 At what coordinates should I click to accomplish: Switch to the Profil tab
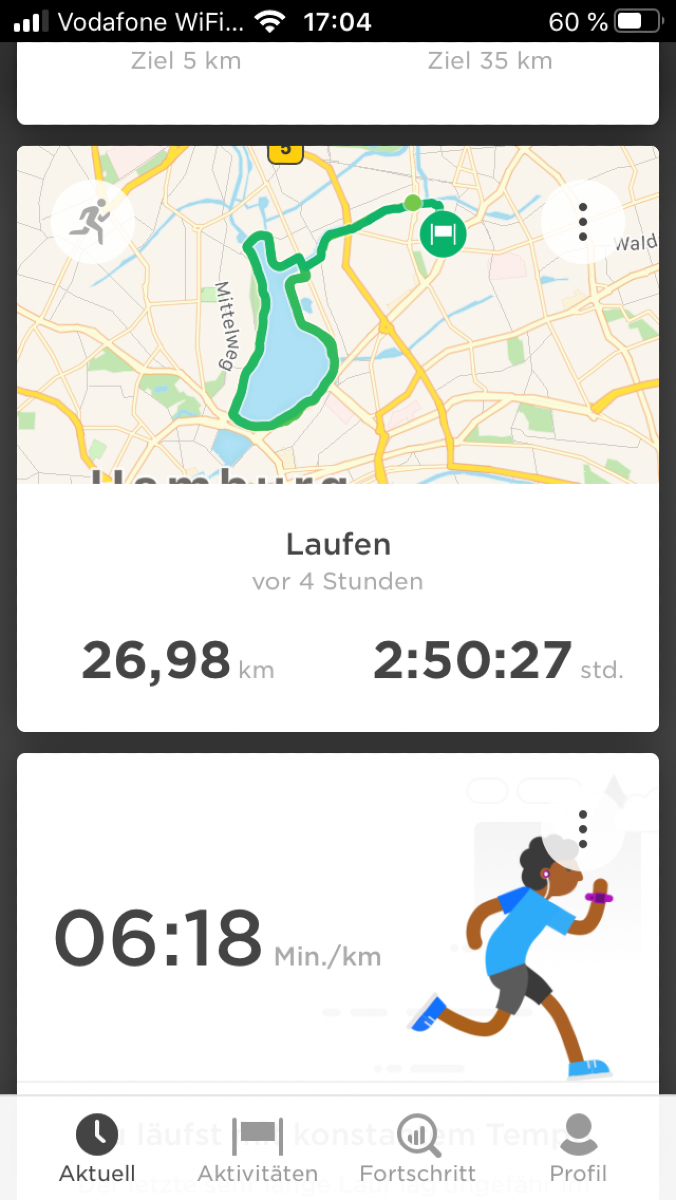pos(578,1150)
